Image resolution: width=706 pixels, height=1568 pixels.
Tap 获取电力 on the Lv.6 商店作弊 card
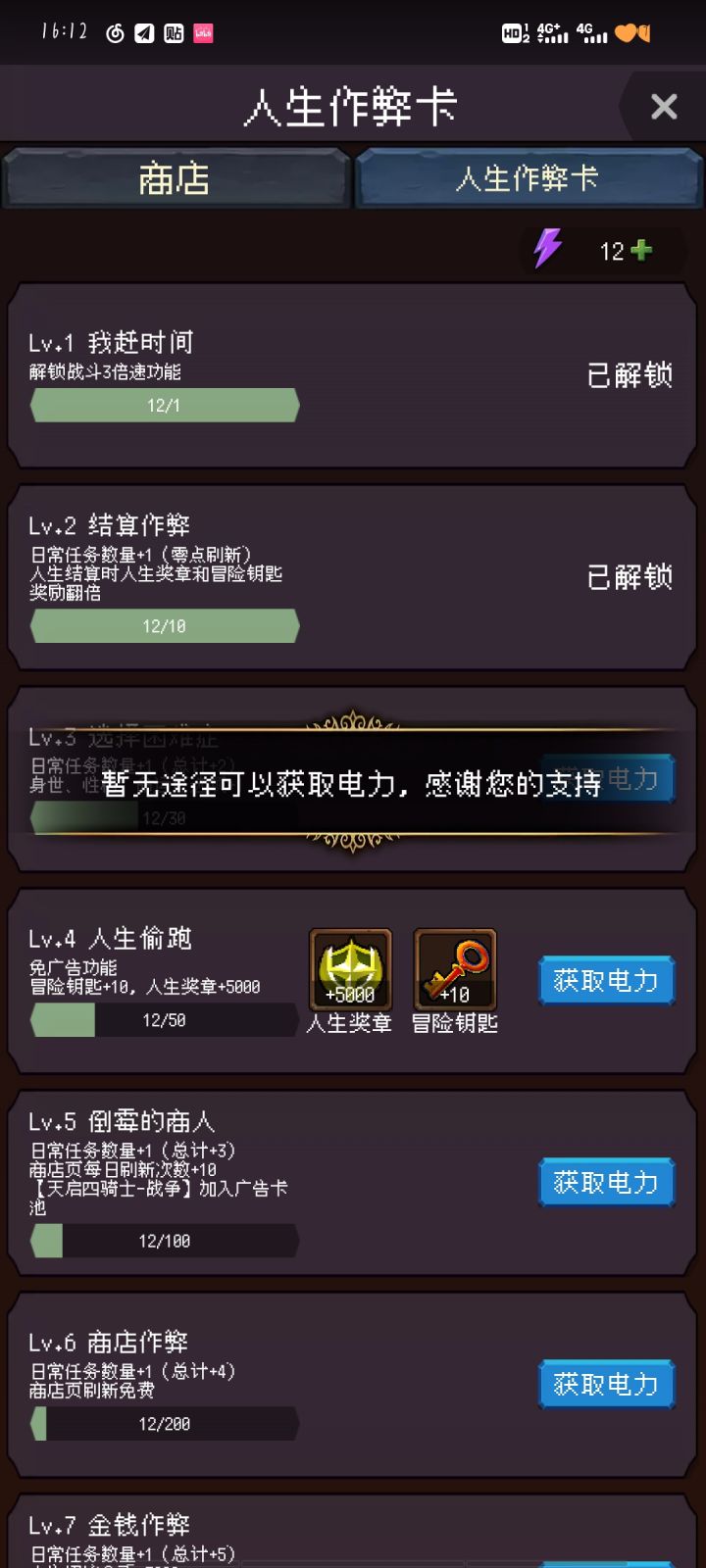click(x=606, y=1384)
